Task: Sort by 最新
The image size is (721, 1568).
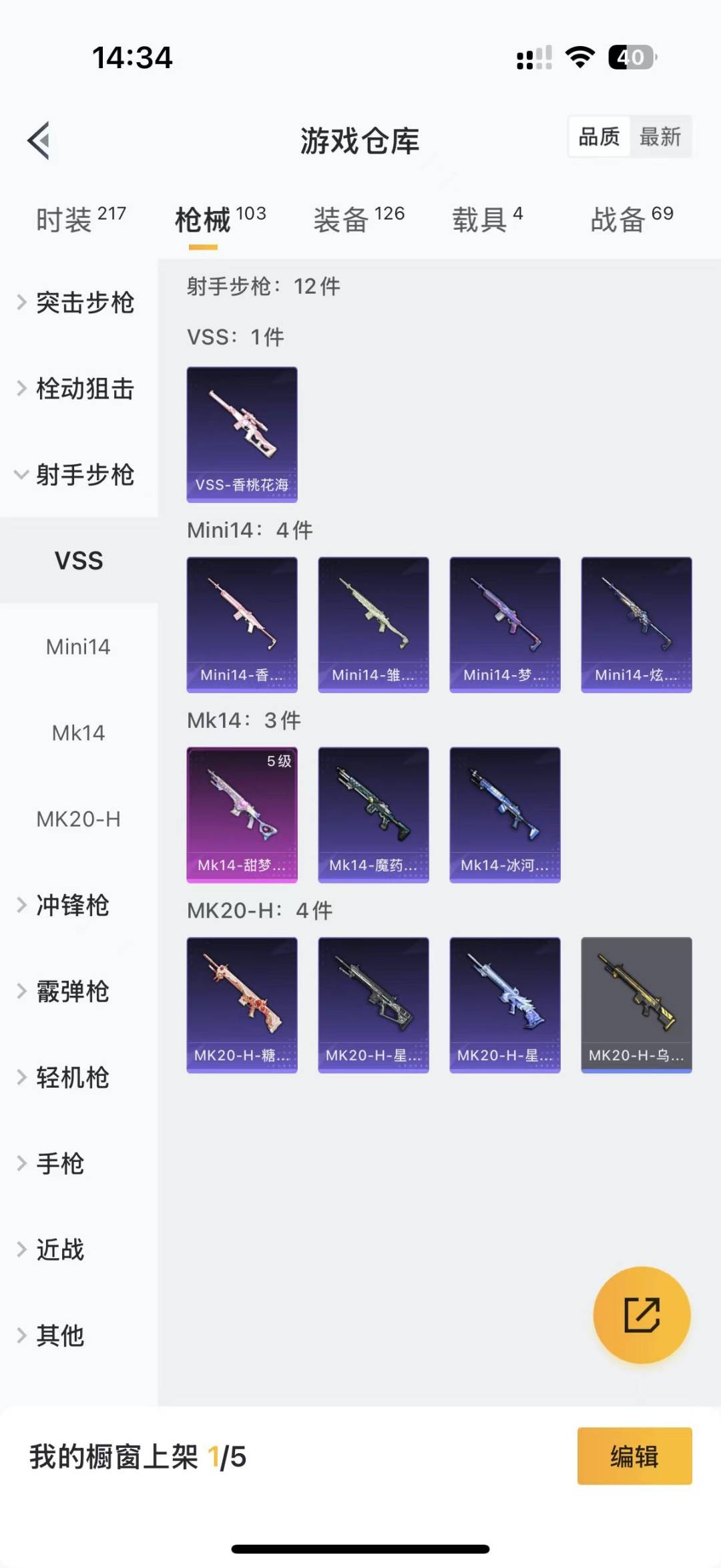Action: click(x=660, y=137)
